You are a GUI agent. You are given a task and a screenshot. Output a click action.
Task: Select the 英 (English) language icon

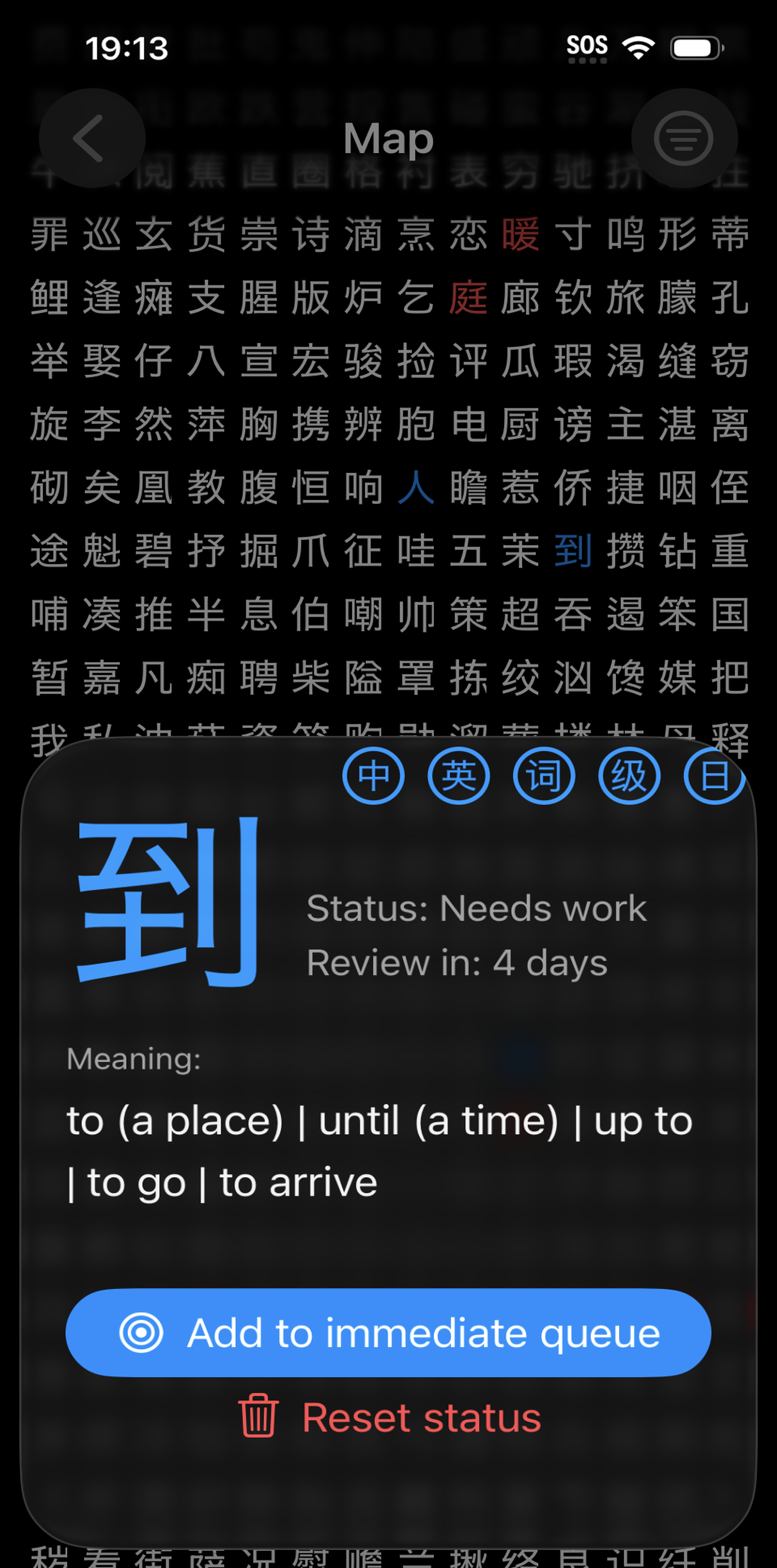[459, 776]
